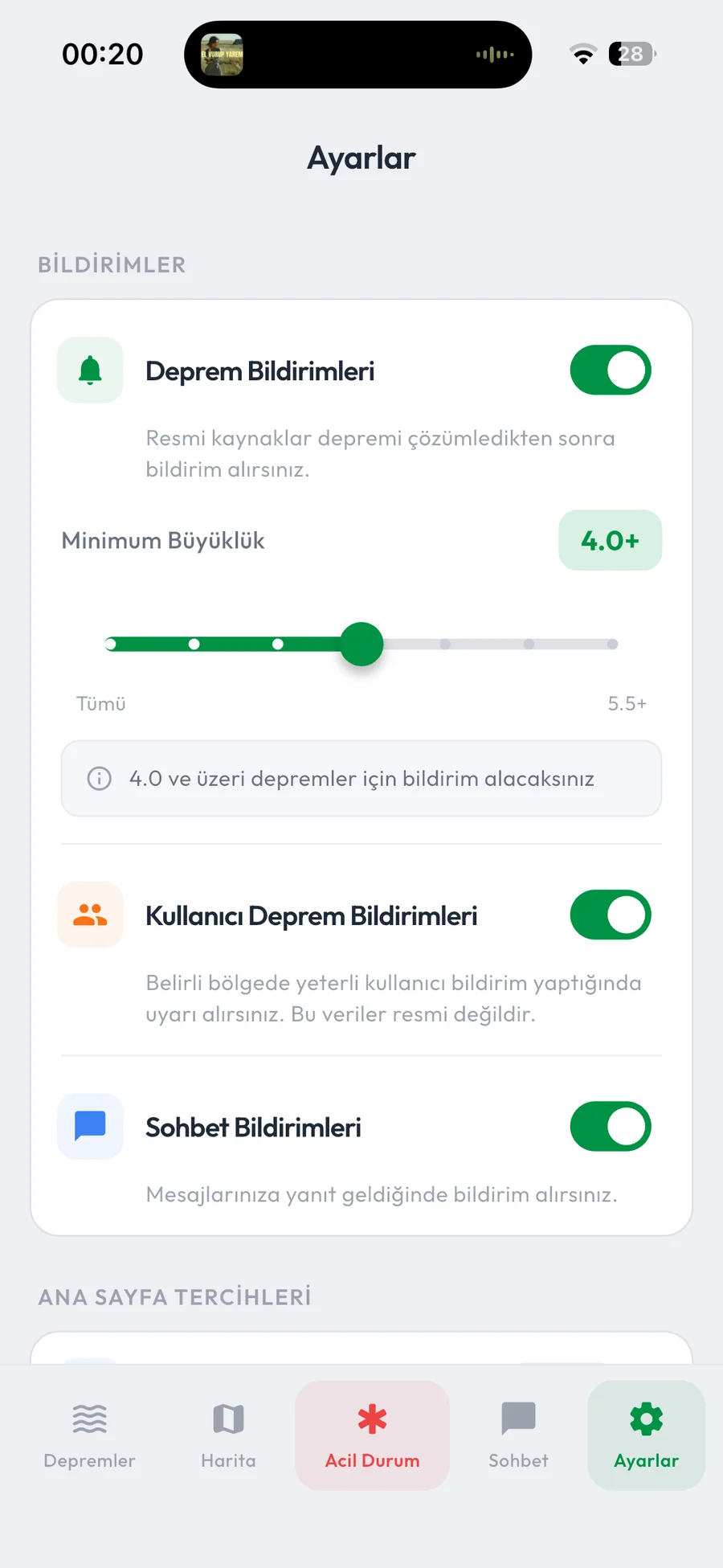Click the bell icon next to Deprem Bildirimleri
This screenshot has height=1568, width=723.
(89, 370)
